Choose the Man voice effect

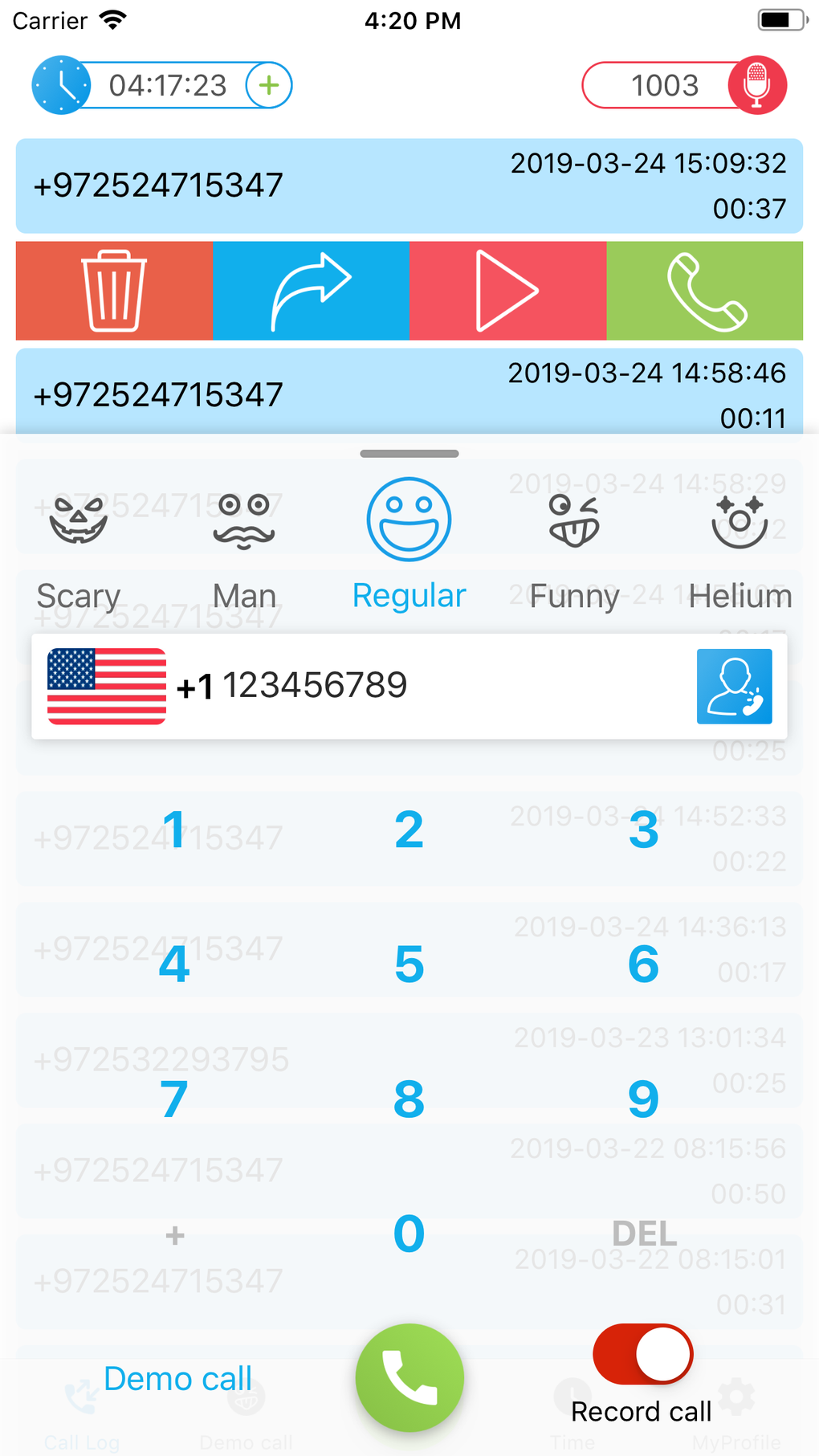tap(244, 546)
